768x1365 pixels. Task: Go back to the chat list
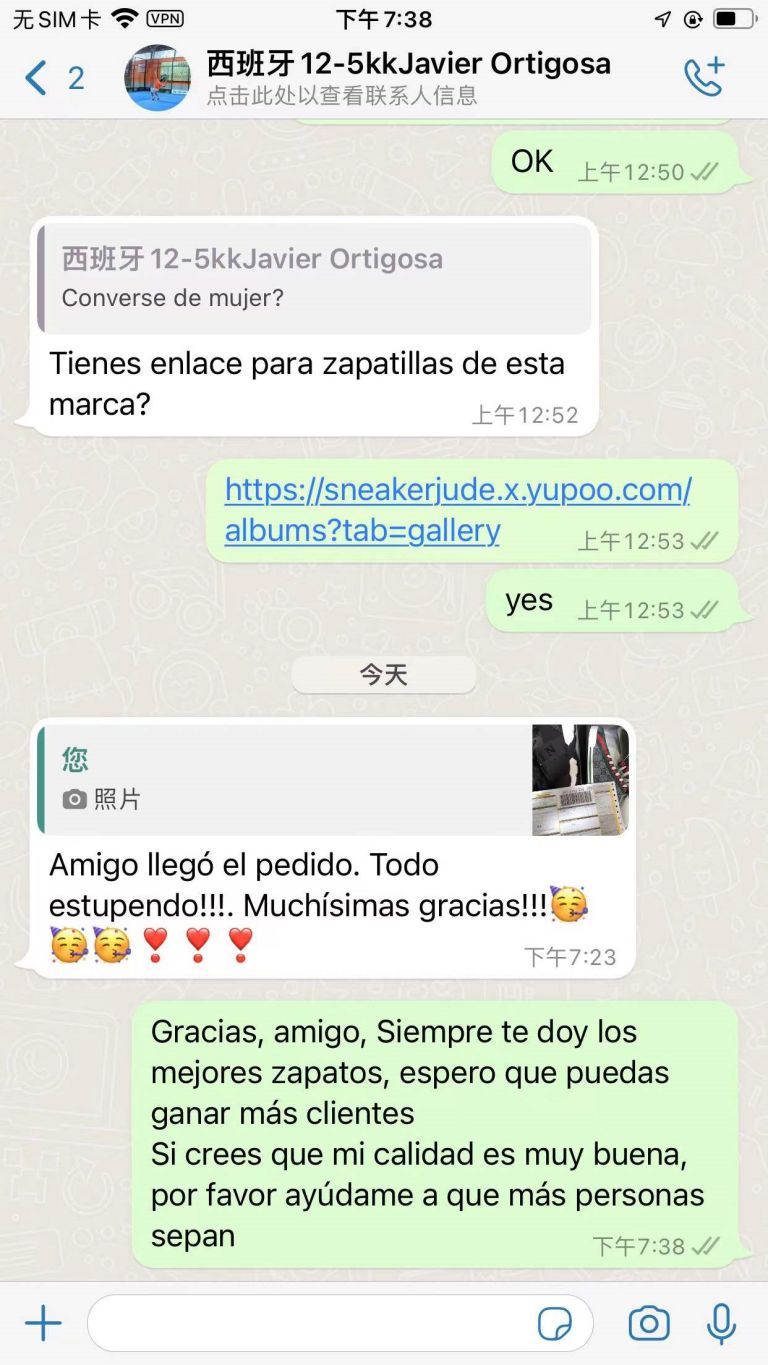(x=38, y=78)
